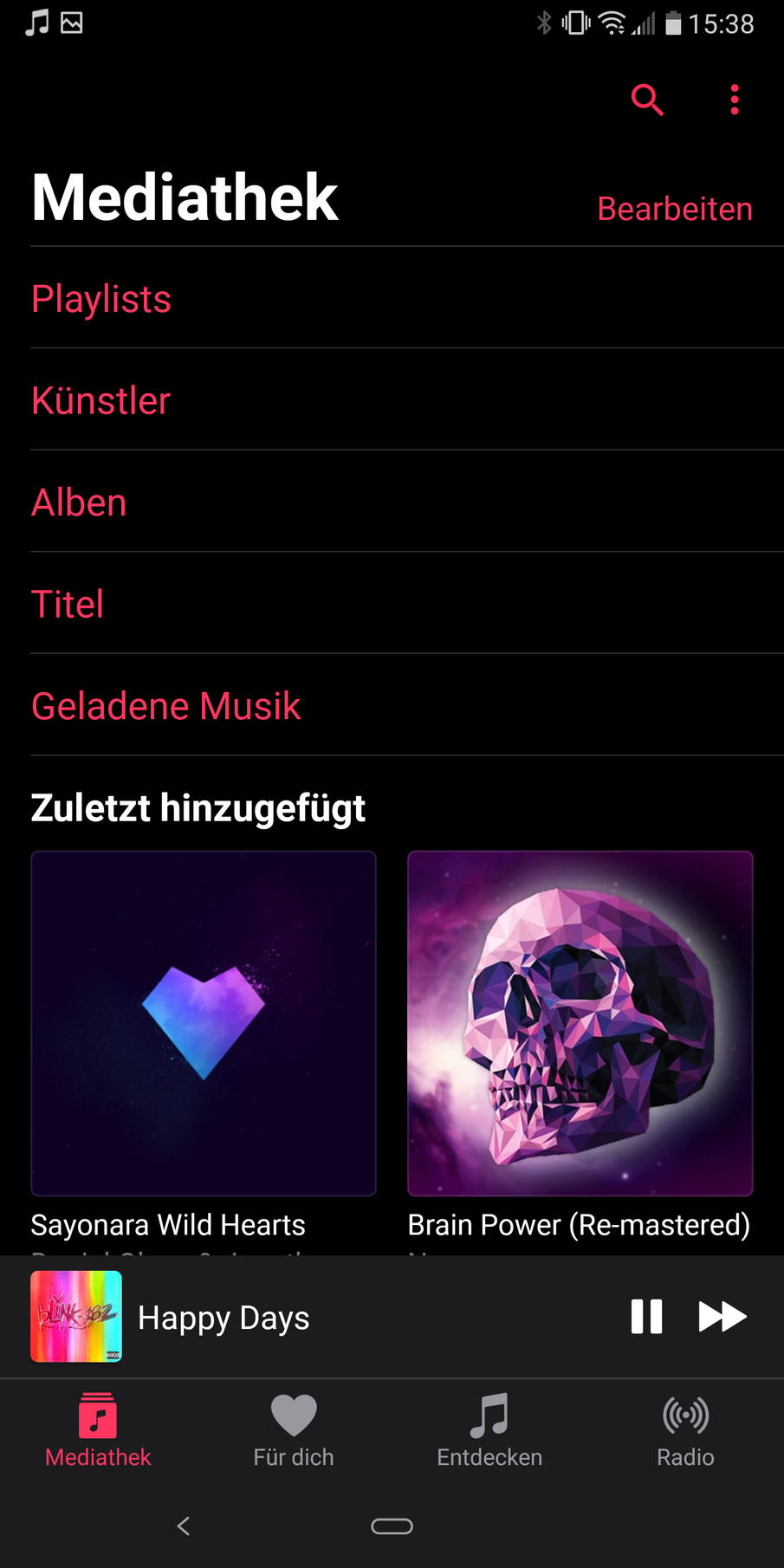Switch to the Für dich tab
The image size is (784, 1568).
[294, 1430]
